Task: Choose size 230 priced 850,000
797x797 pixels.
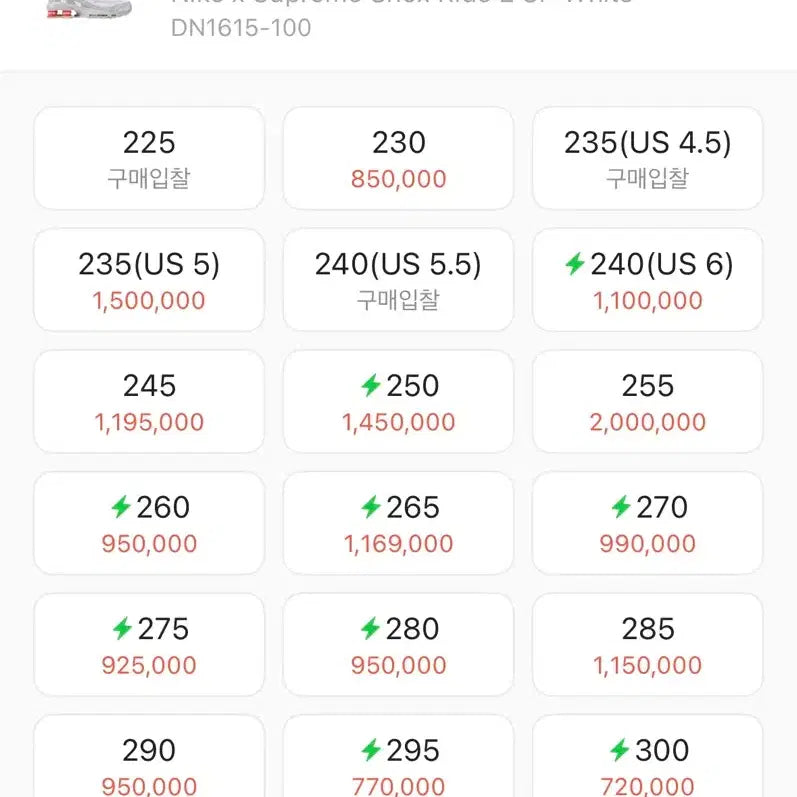Action: point(398,159)
